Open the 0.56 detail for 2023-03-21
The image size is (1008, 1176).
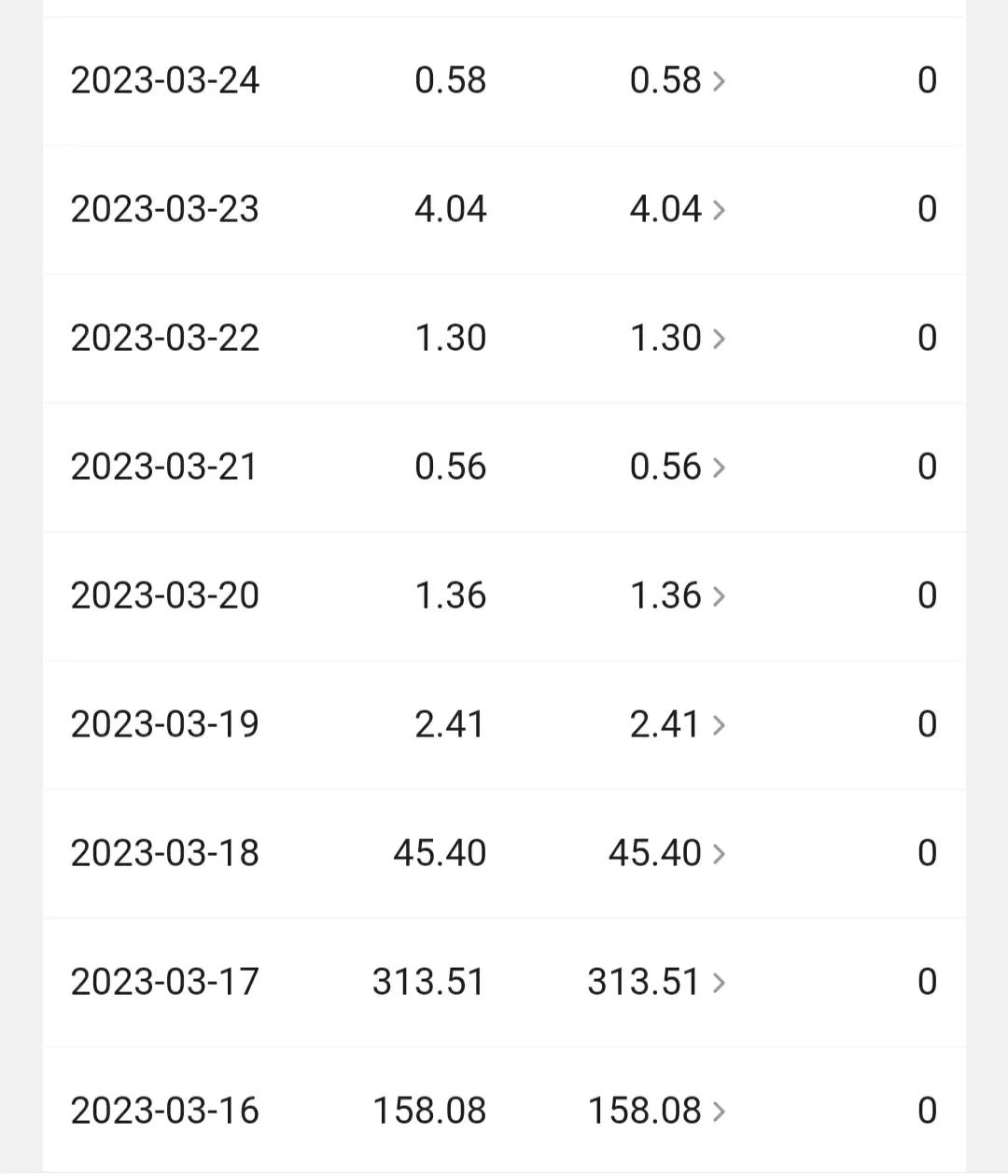(678, 467)
